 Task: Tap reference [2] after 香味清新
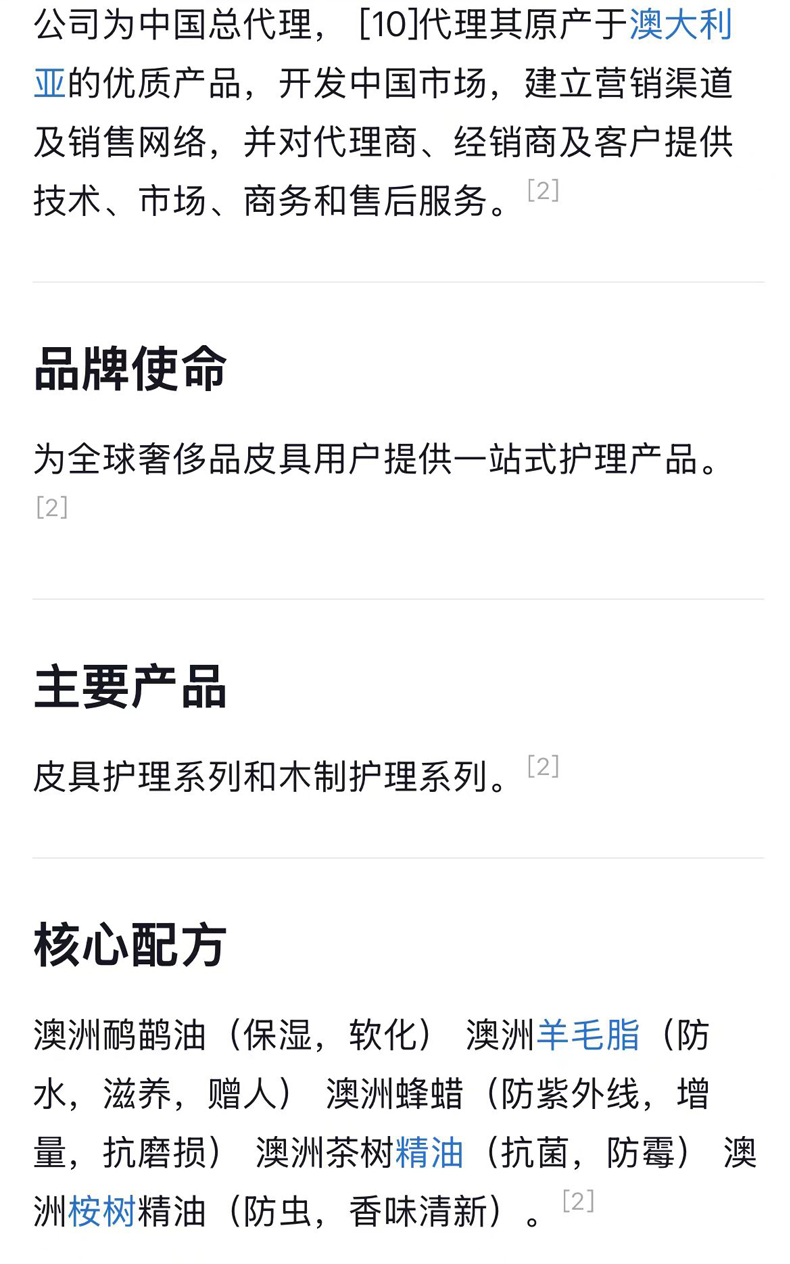(x=578, y=1201)
